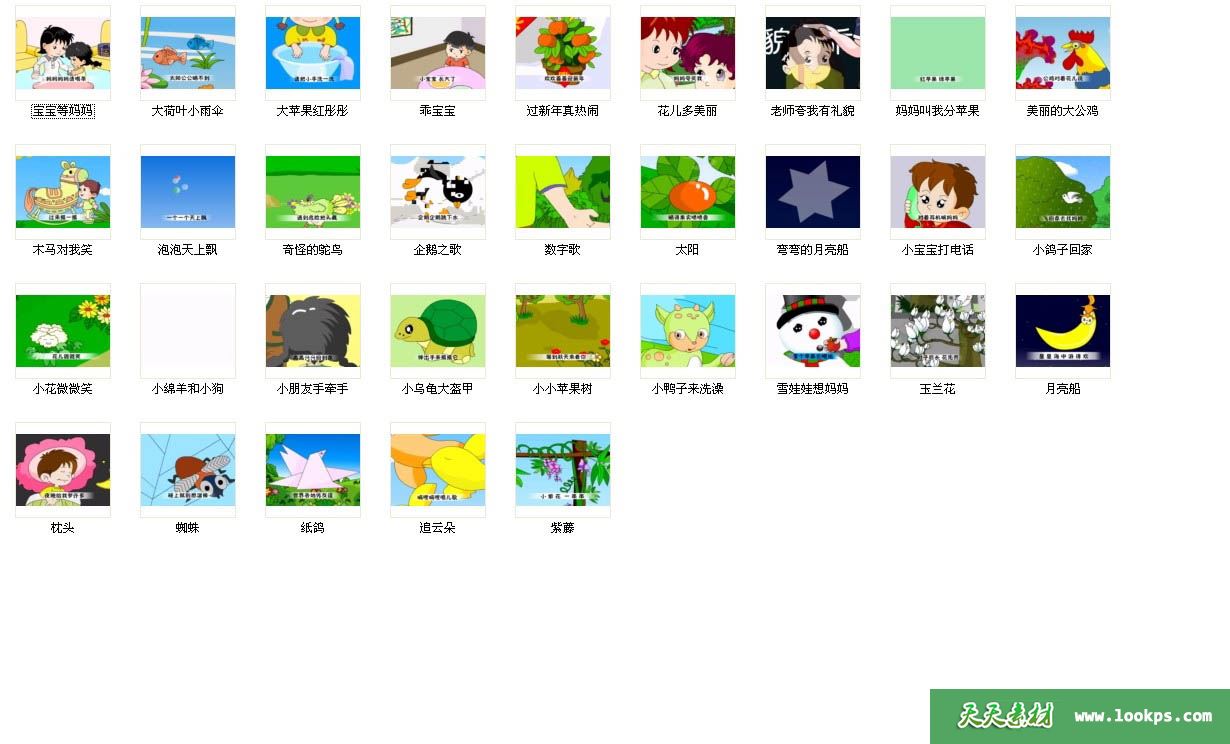1230x744 pixels.
Task: Select the 枕头 file
Action: tap(62, 470)
